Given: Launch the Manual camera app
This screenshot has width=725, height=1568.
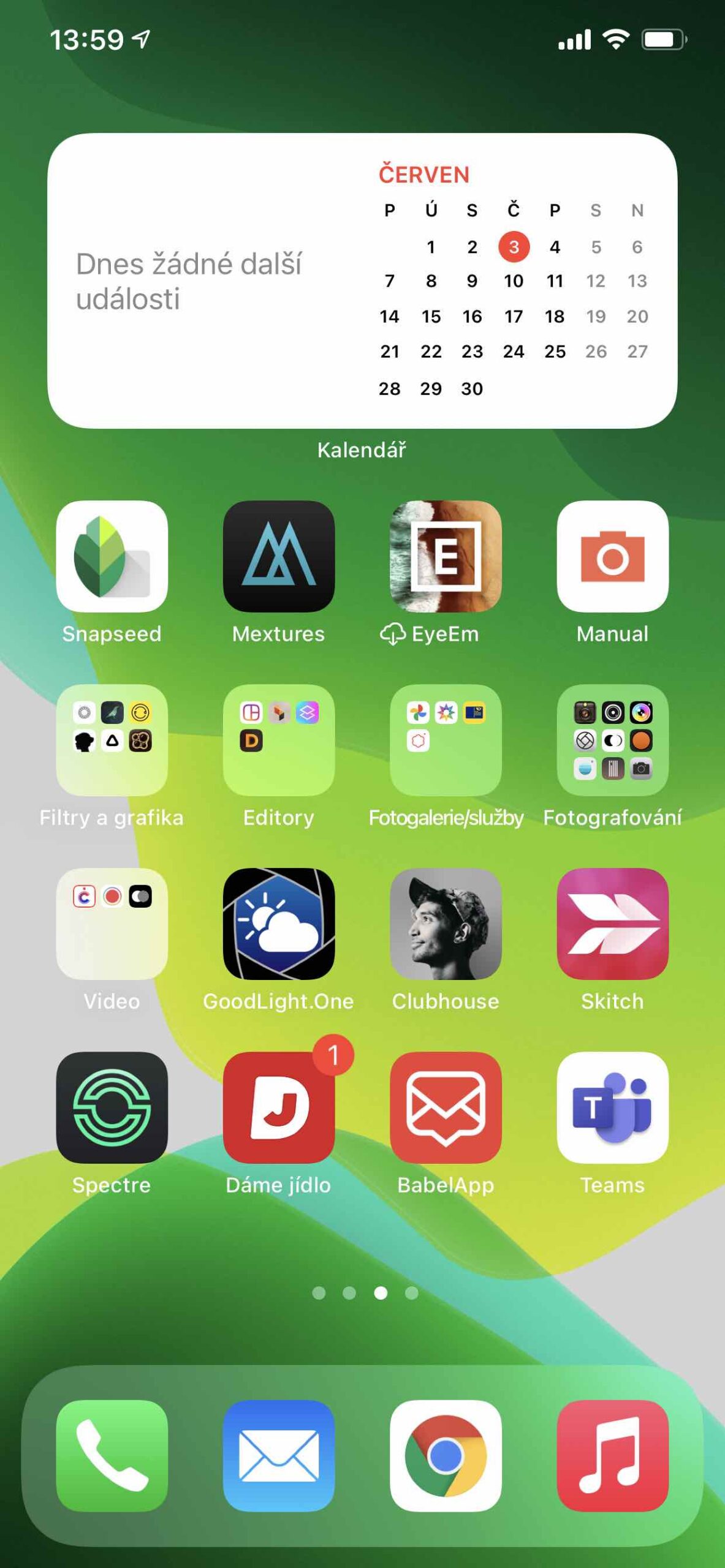Looking at the screenshot, I should [x=612, y=556].
